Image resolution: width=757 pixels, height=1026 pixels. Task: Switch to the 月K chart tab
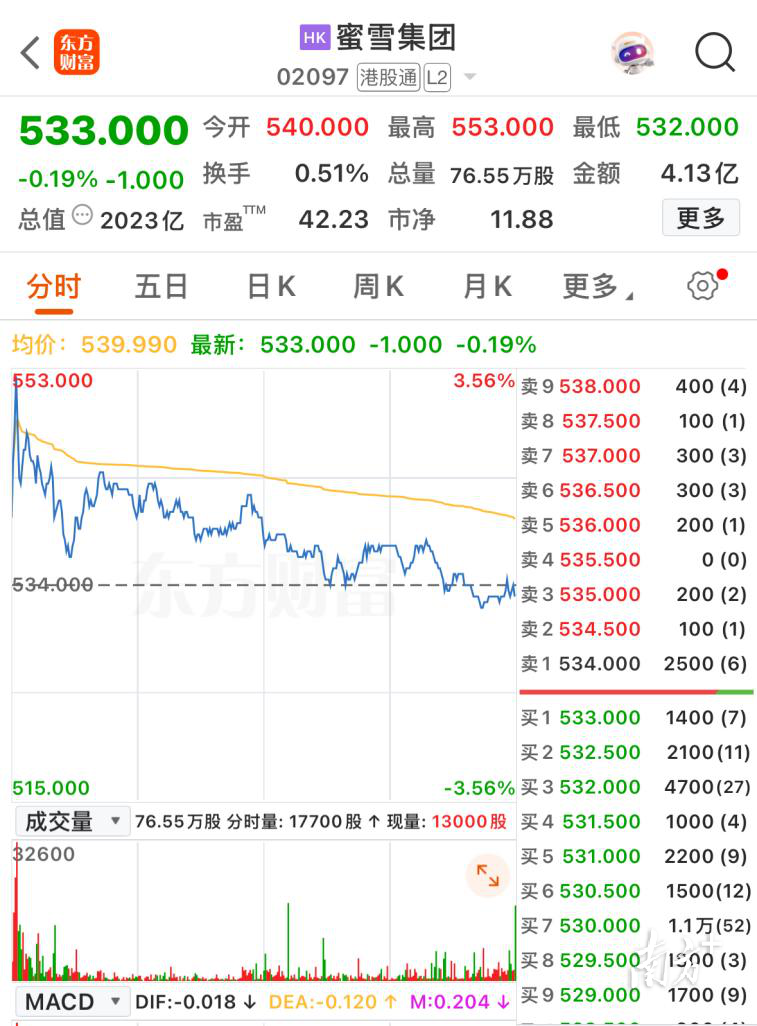(487, 288)
